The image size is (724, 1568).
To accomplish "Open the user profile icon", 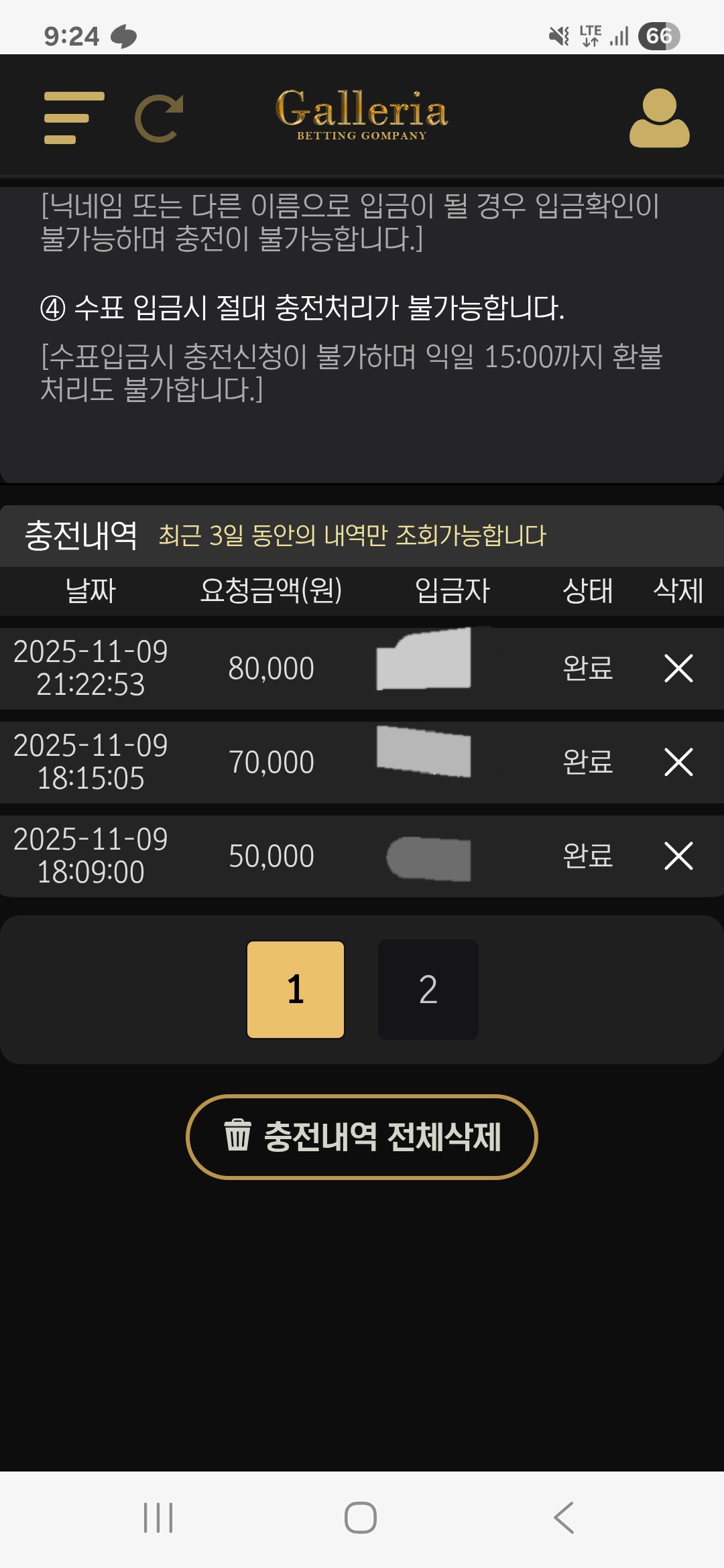I will pyautogui.click(x=659, y=118).
